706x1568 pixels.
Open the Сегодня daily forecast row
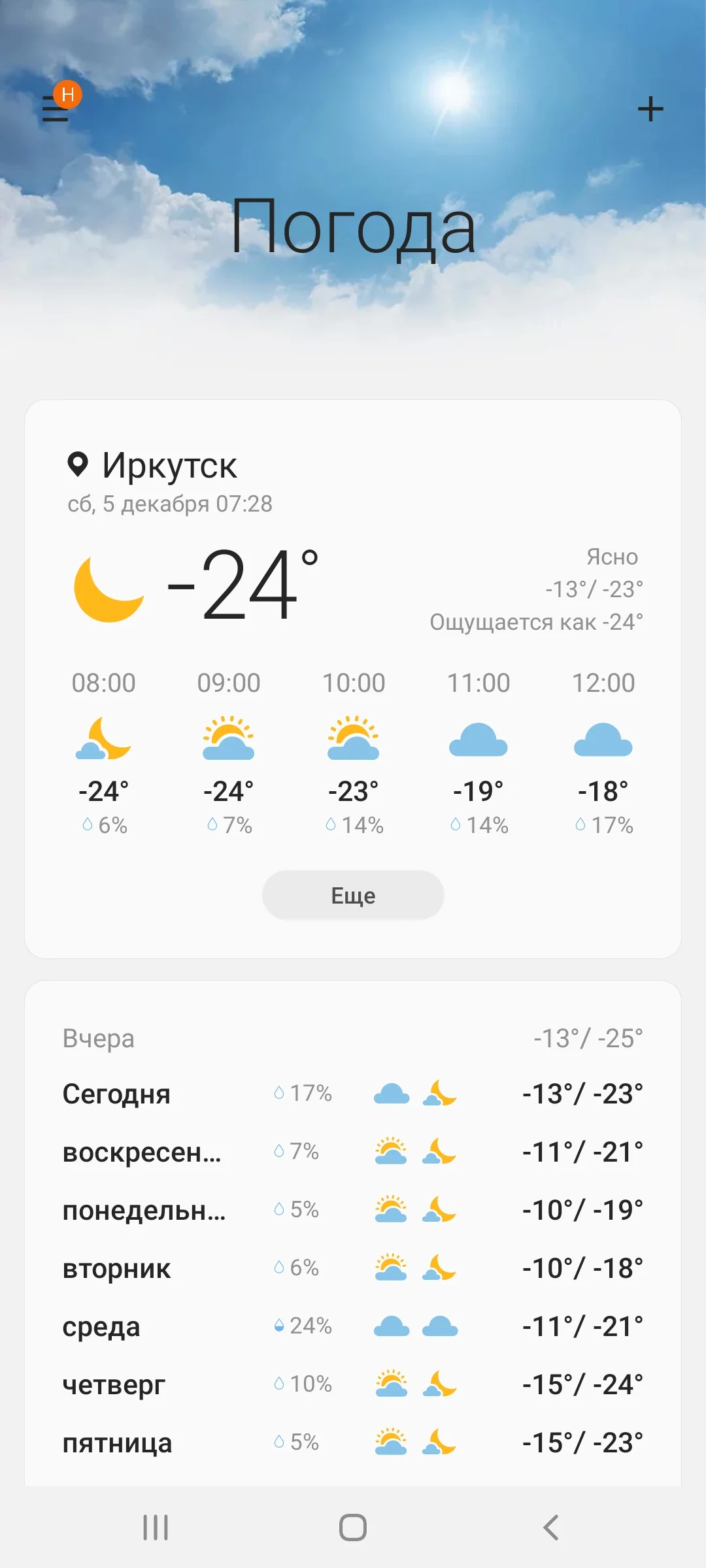[118, 1093]
